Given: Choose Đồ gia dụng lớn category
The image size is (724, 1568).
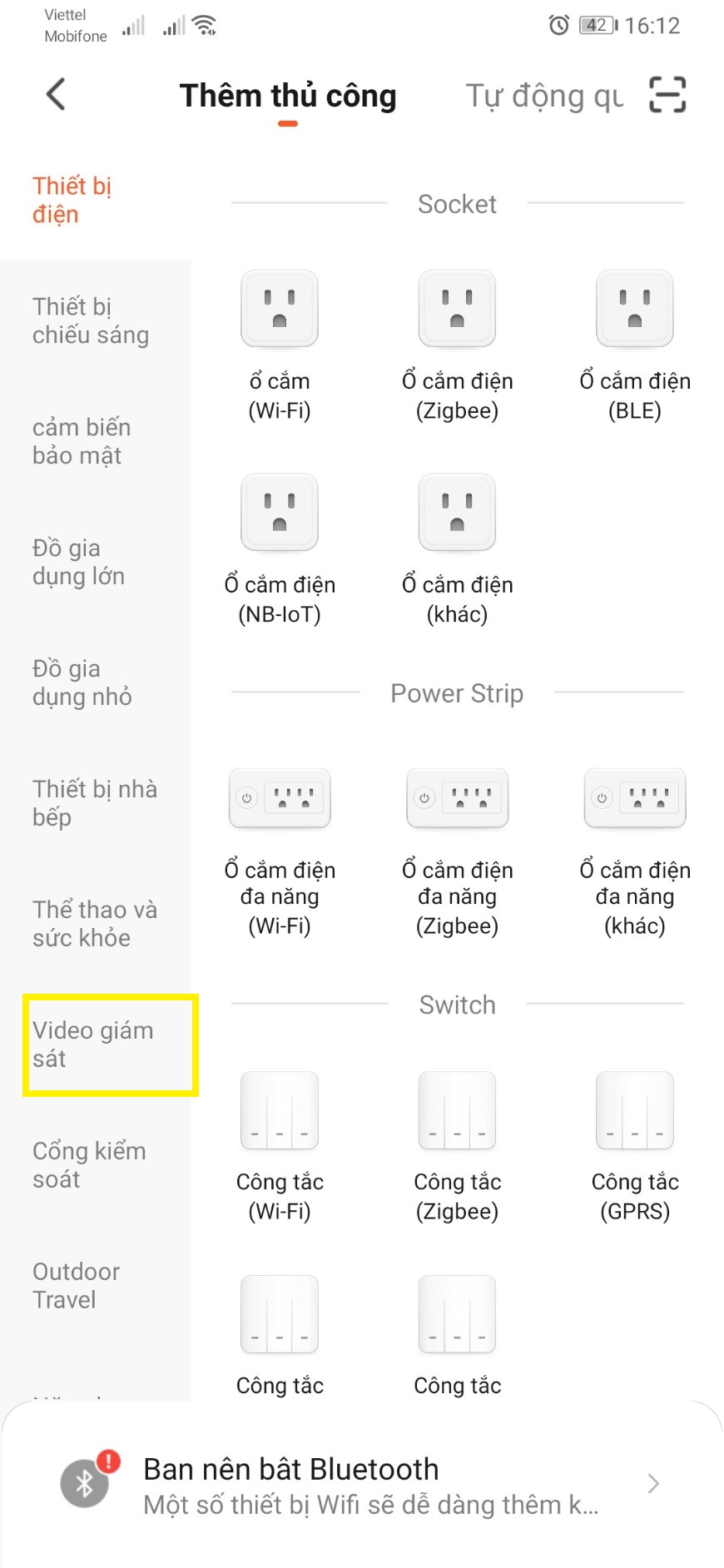Looking at the screenshot, I should click(78, 562).
